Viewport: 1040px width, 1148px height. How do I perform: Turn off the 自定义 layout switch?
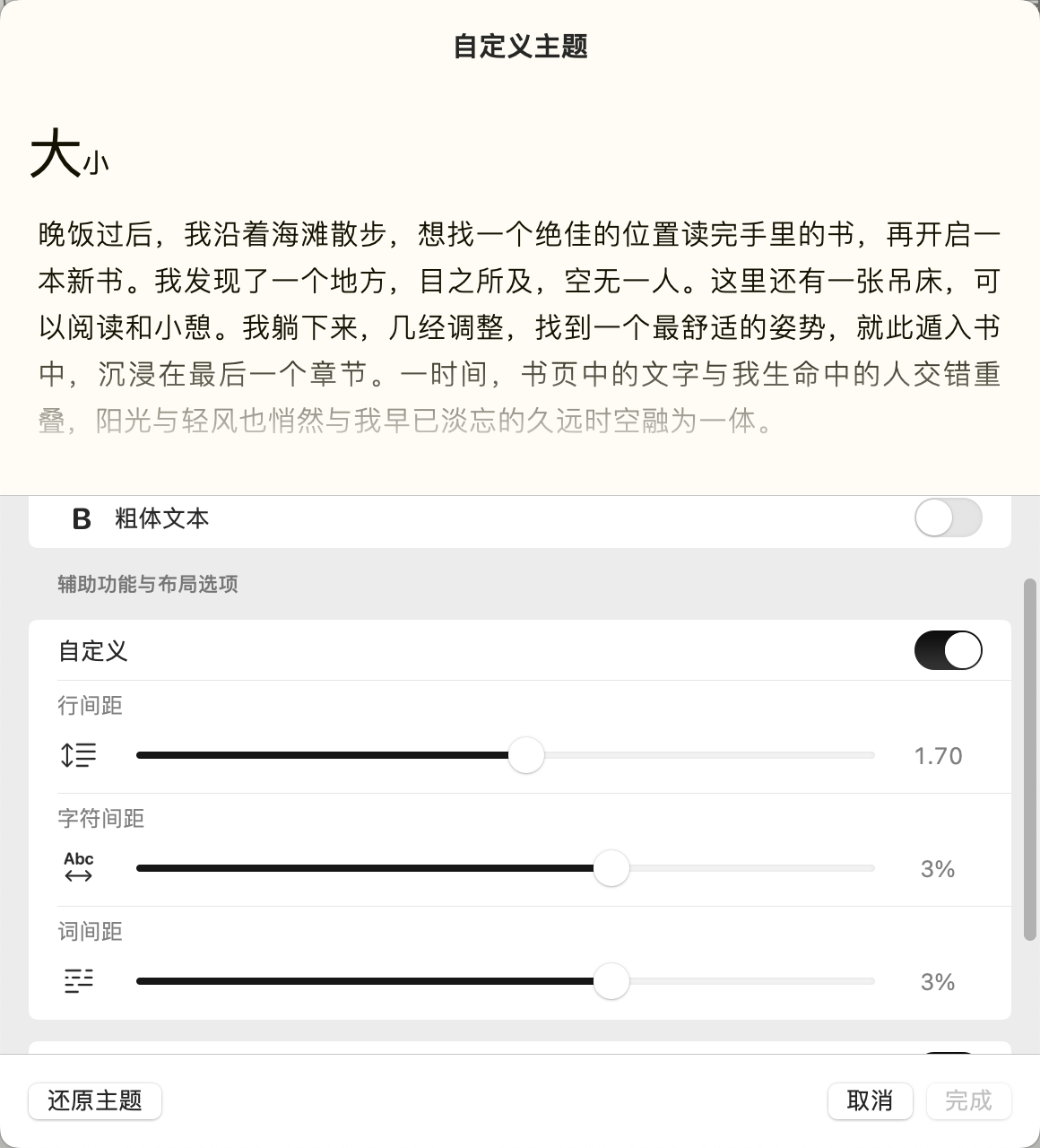click(948, 650)
